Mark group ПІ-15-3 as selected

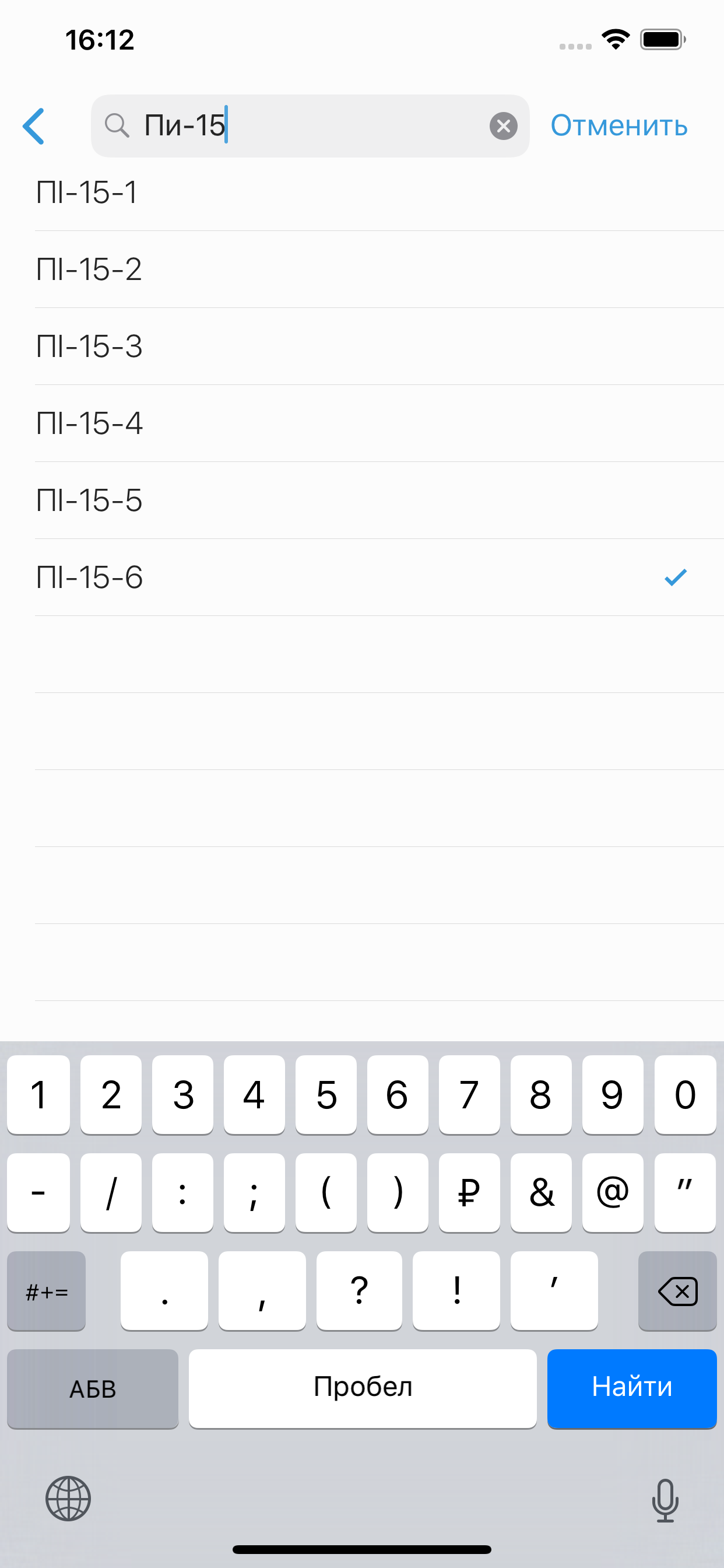pyautogui.click(x=362, y=346)
